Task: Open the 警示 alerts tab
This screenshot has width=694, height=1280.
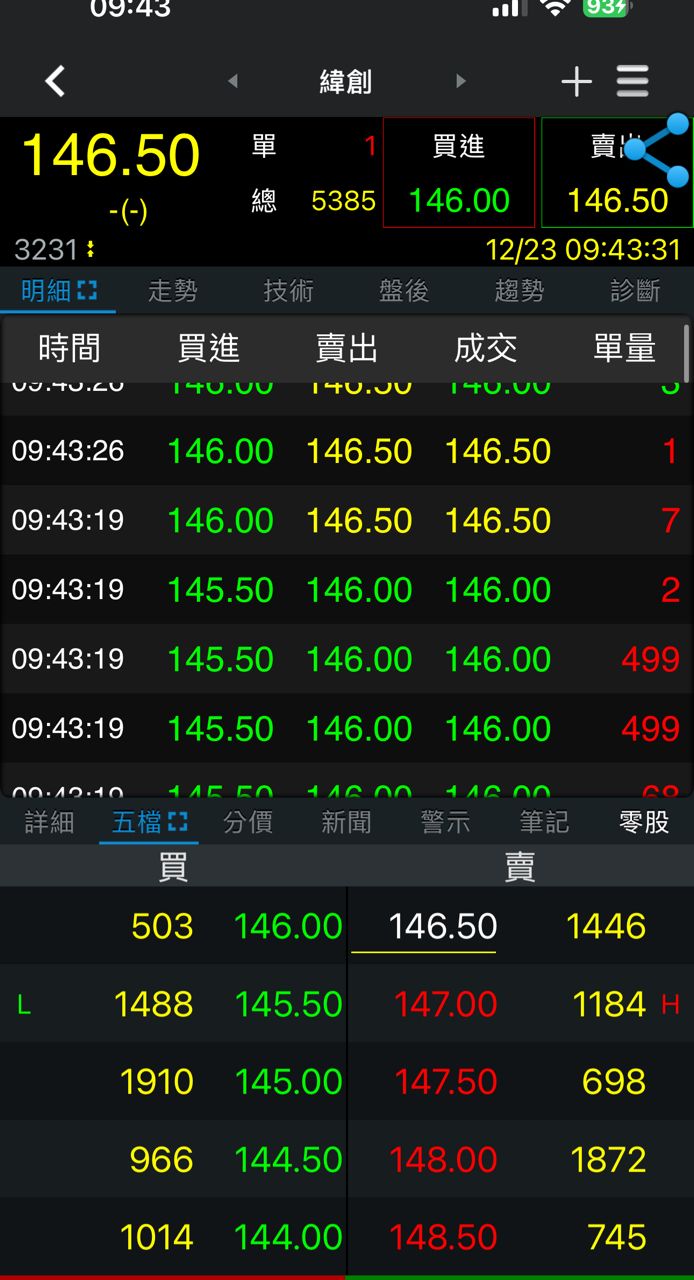Action: click(x=445, y=822)
